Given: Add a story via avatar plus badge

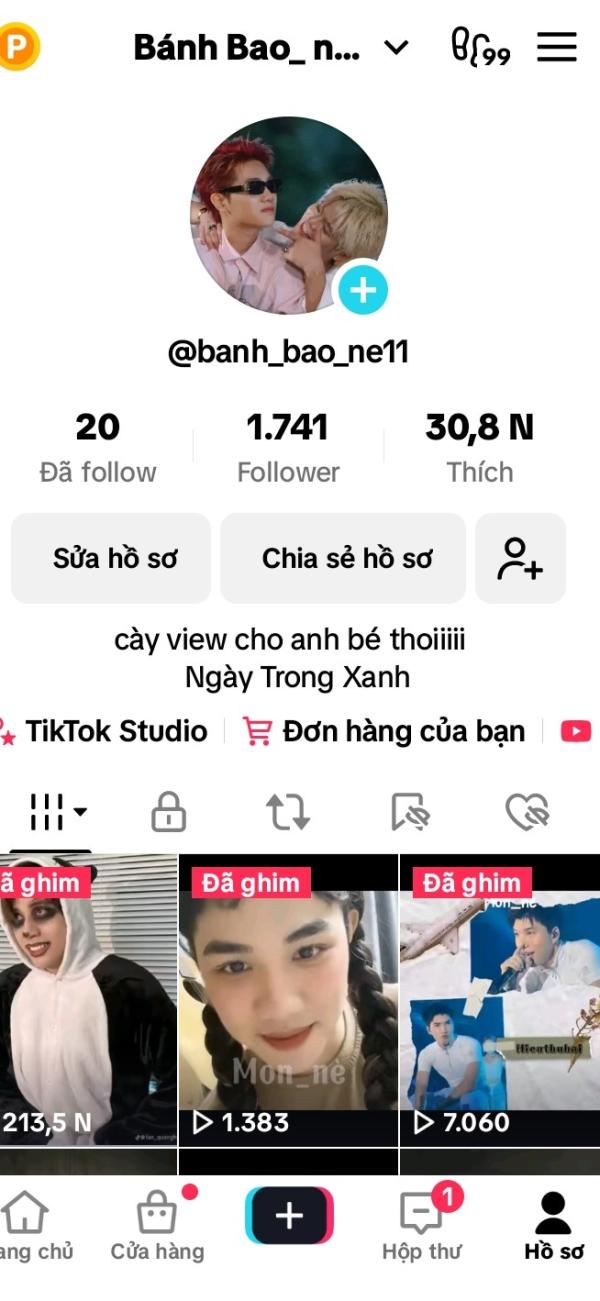Looking at the screenshot, I should pyautogui.click(x=362, y=291).
